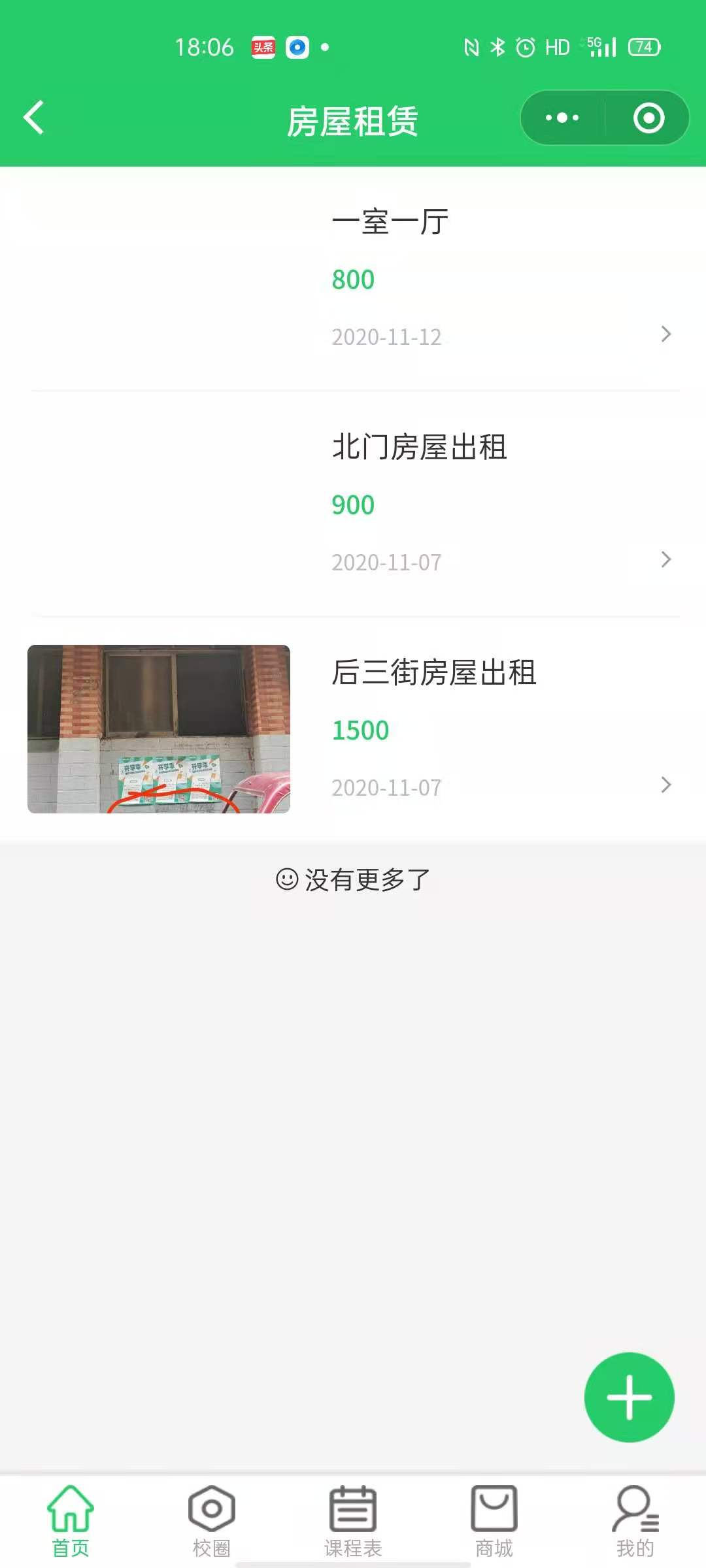This screenshot has height=1568, width=706.
Task: Go to the 商城 tab
Action: click(494, 1520)
